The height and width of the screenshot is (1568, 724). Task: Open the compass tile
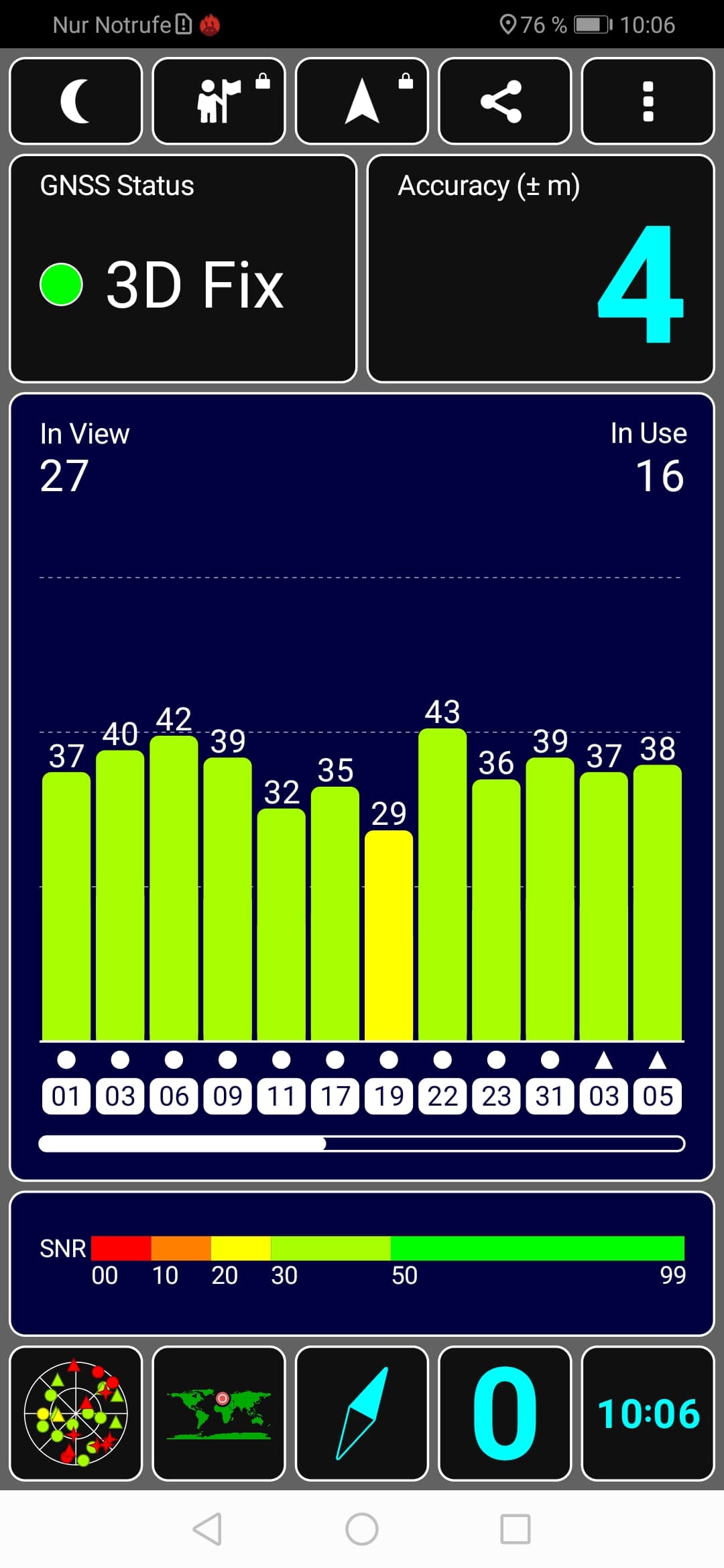(x=362, y=1413)
